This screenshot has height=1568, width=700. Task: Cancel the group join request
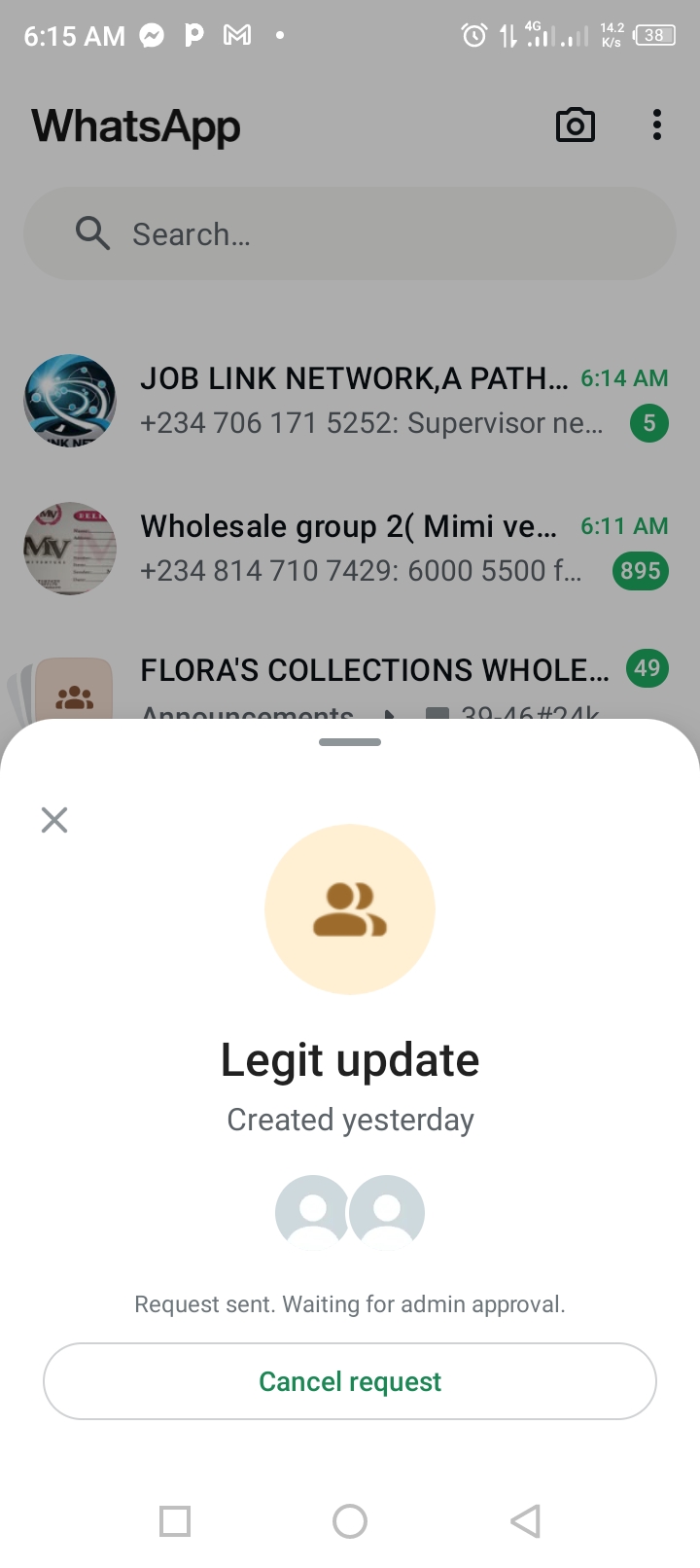tap(350, 1381)
